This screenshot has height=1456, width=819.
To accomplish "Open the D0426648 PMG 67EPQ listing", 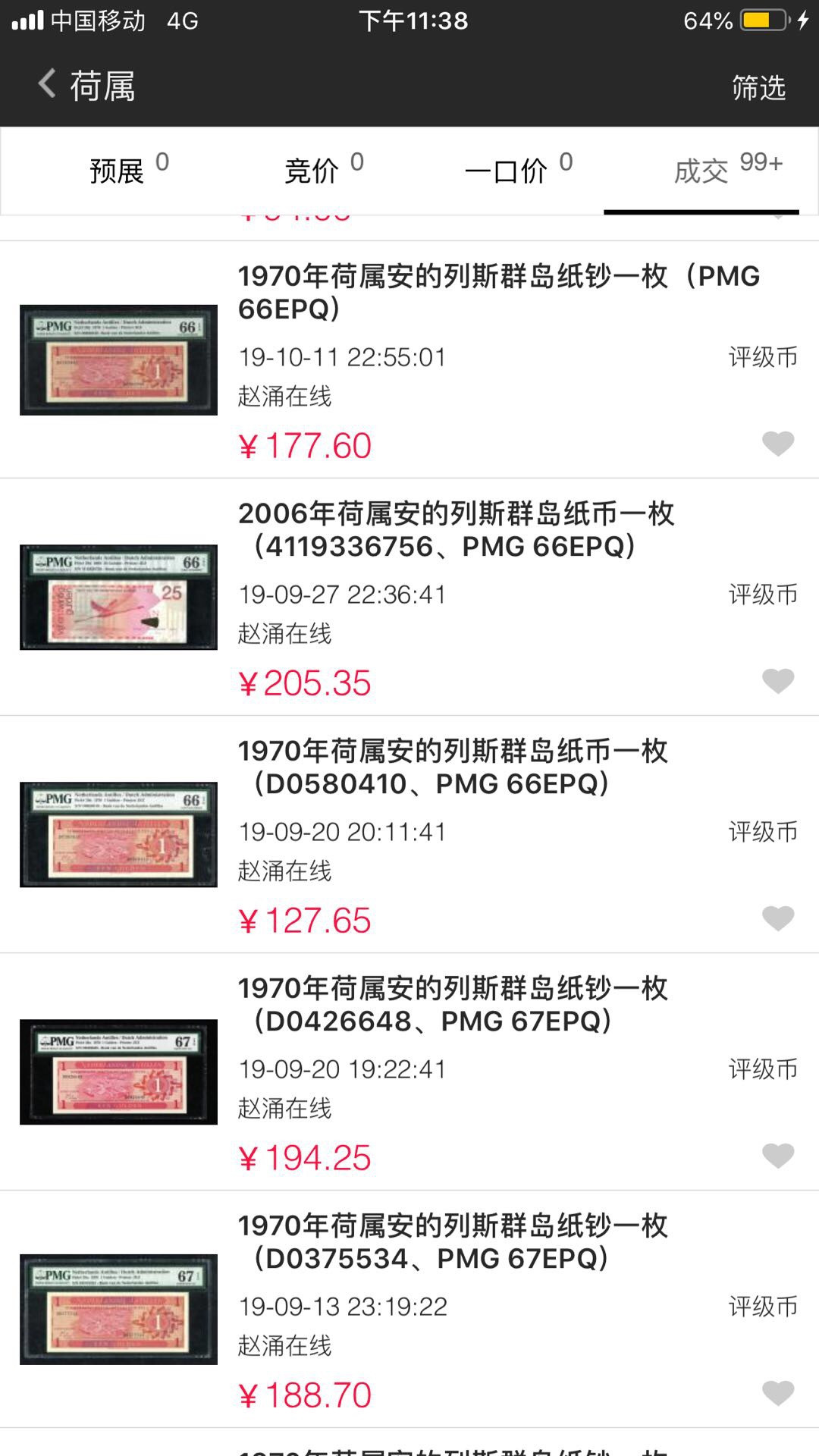I will point(453,1005).
